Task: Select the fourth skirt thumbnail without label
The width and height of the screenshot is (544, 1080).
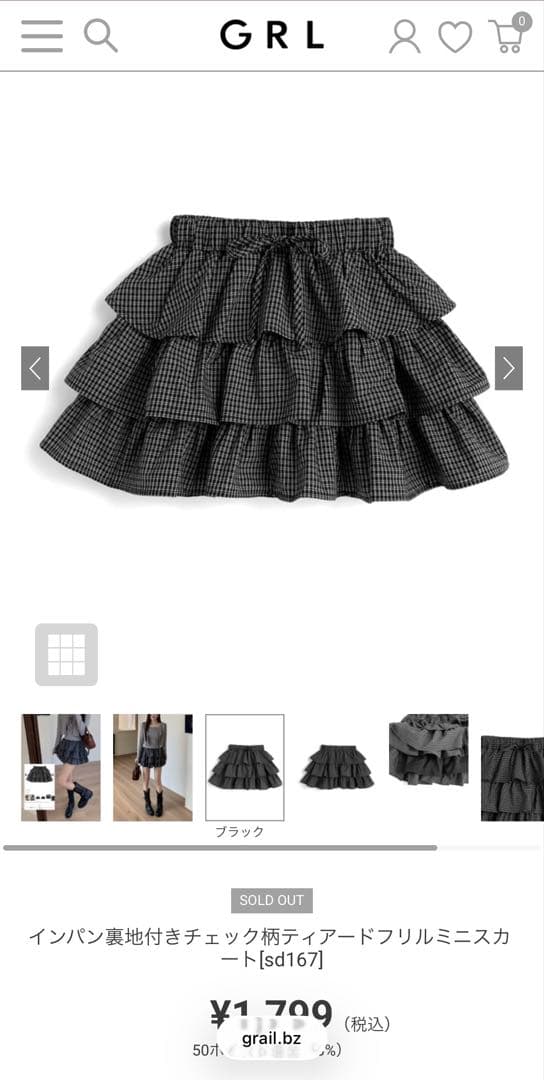Action: [337, 767]
